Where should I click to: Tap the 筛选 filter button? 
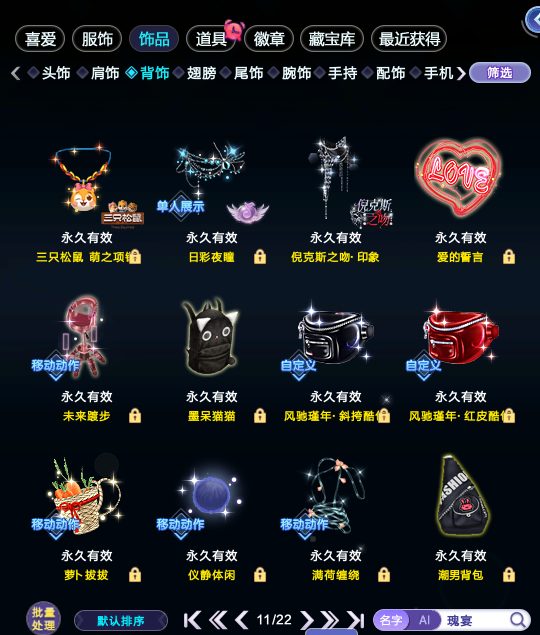(499, 73)
